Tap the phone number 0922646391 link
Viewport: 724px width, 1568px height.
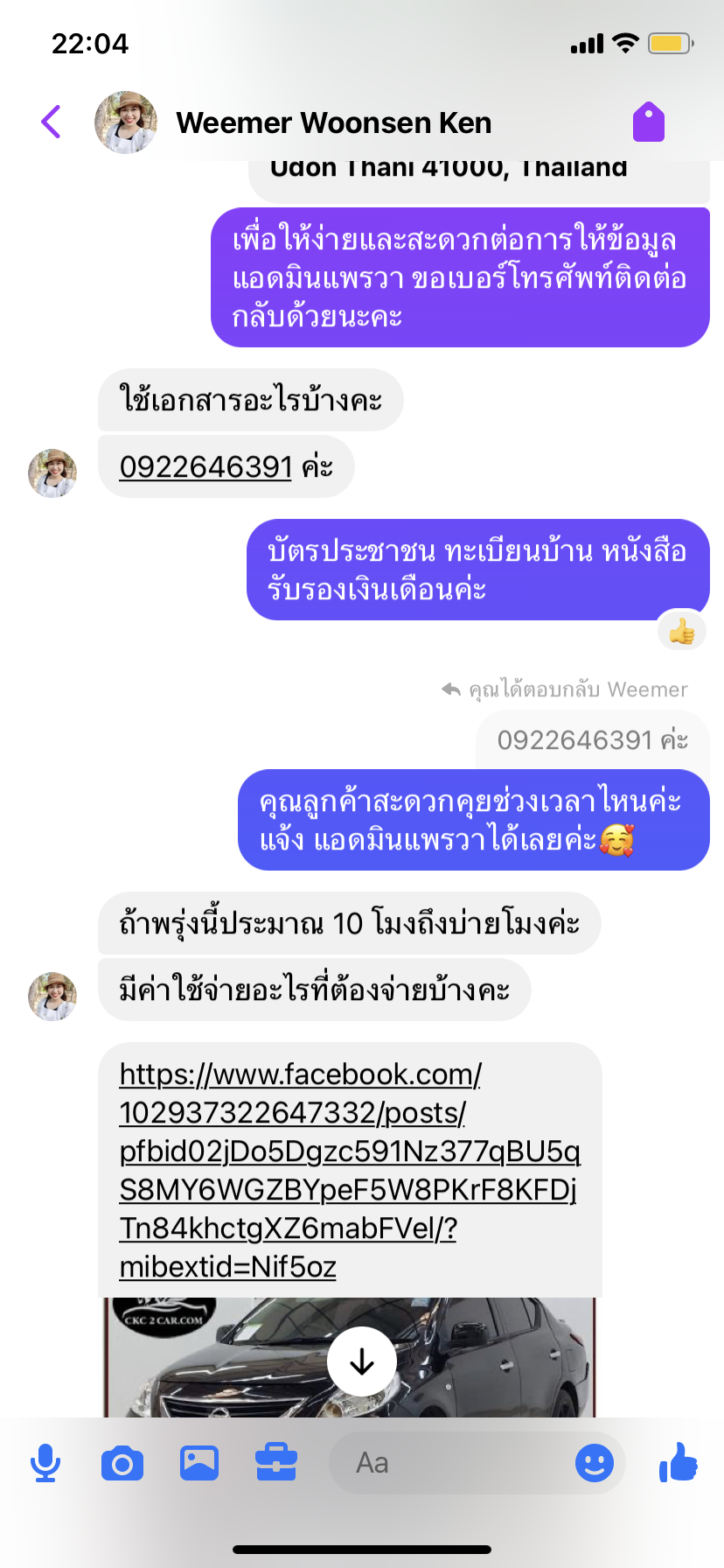pyautogui.click(x=205, y=467)
